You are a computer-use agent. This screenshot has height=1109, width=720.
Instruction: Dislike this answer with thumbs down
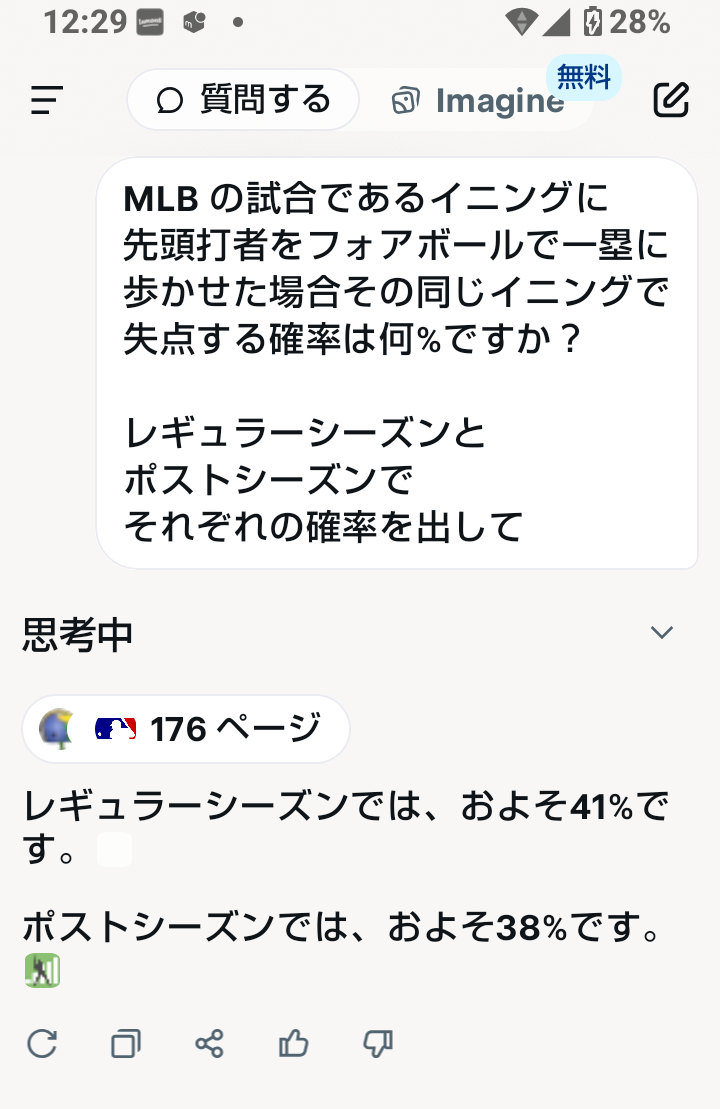[x=377, y=1044]
